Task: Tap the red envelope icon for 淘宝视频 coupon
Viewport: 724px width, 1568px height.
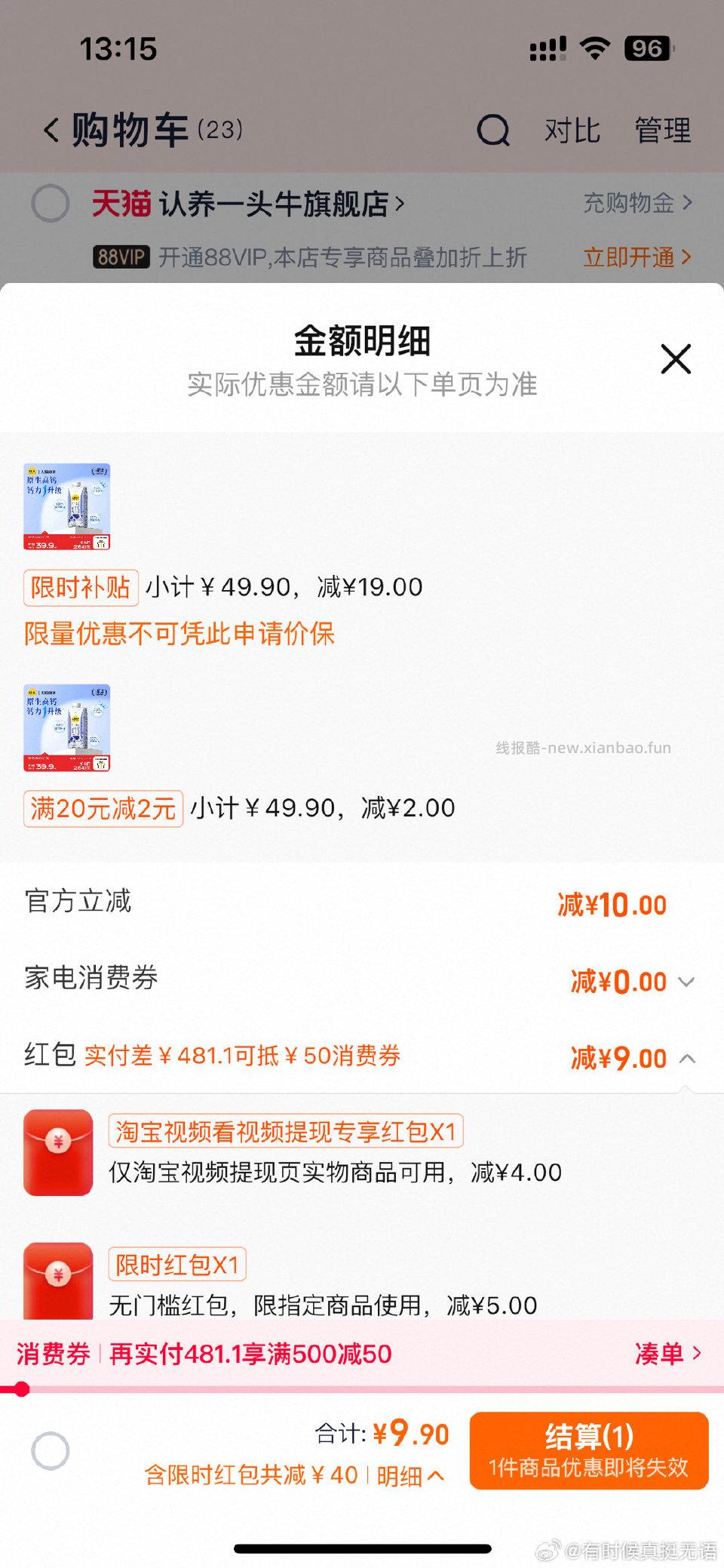Action: pos(57,1152)
